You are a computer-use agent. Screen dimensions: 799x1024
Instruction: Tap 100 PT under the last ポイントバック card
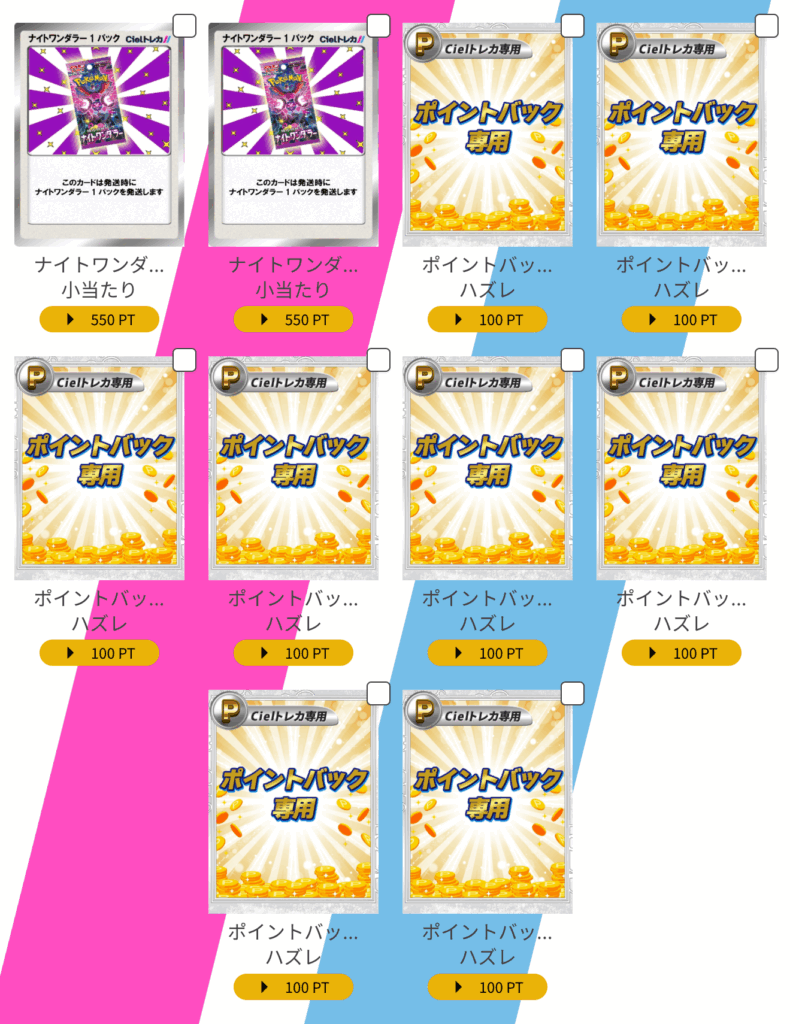point(487,987)
